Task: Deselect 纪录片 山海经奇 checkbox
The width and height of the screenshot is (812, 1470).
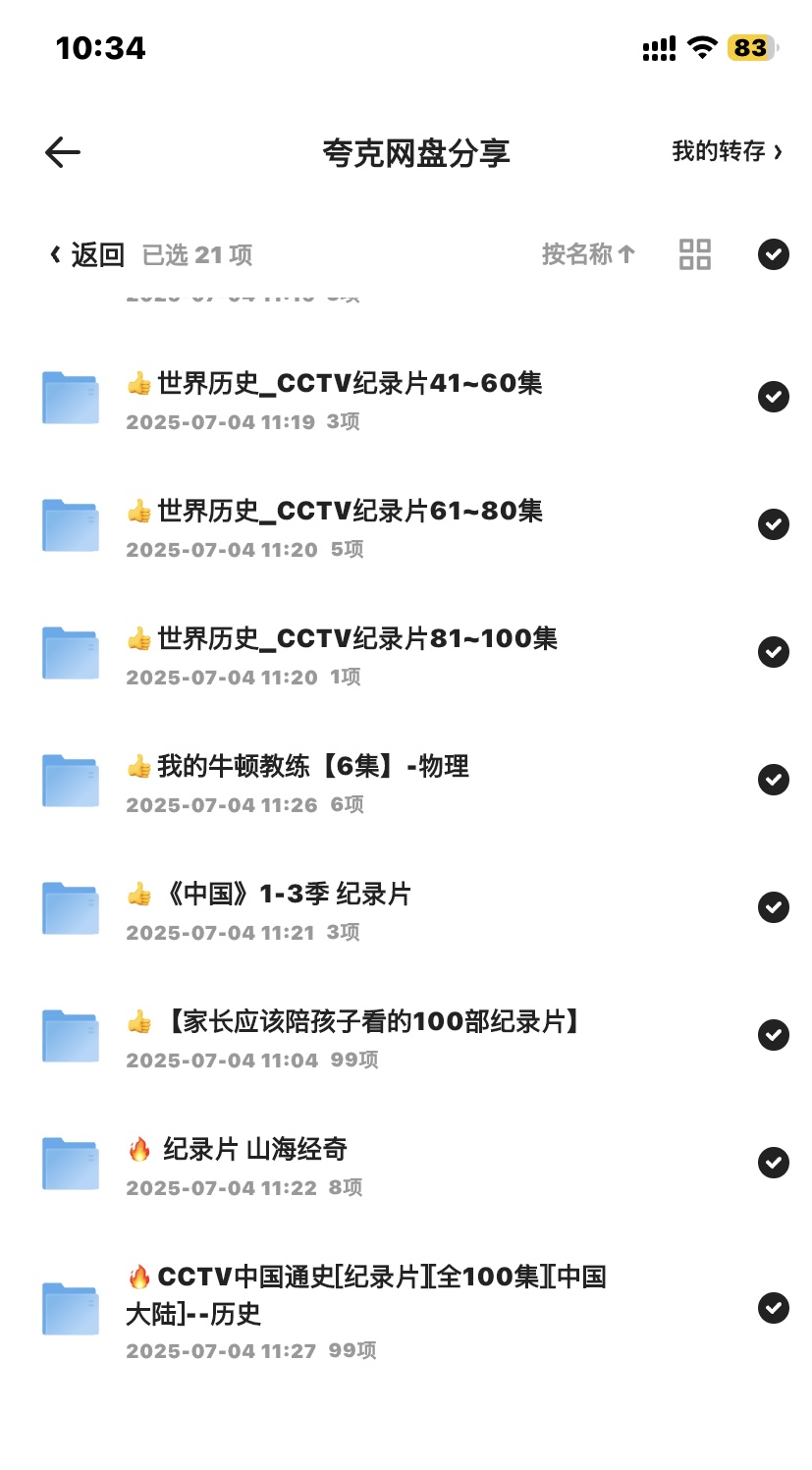Action: pyautogui.click(x=774, y=1163)
